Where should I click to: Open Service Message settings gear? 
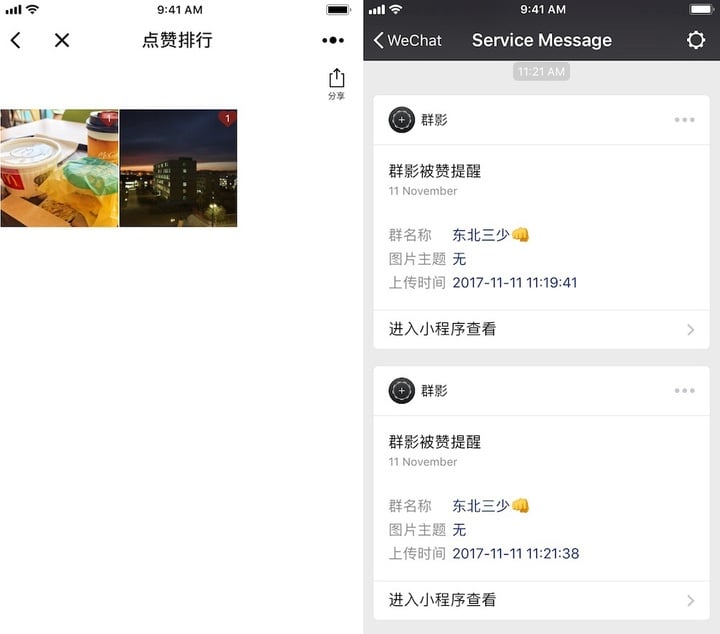[x=695, y=41]
